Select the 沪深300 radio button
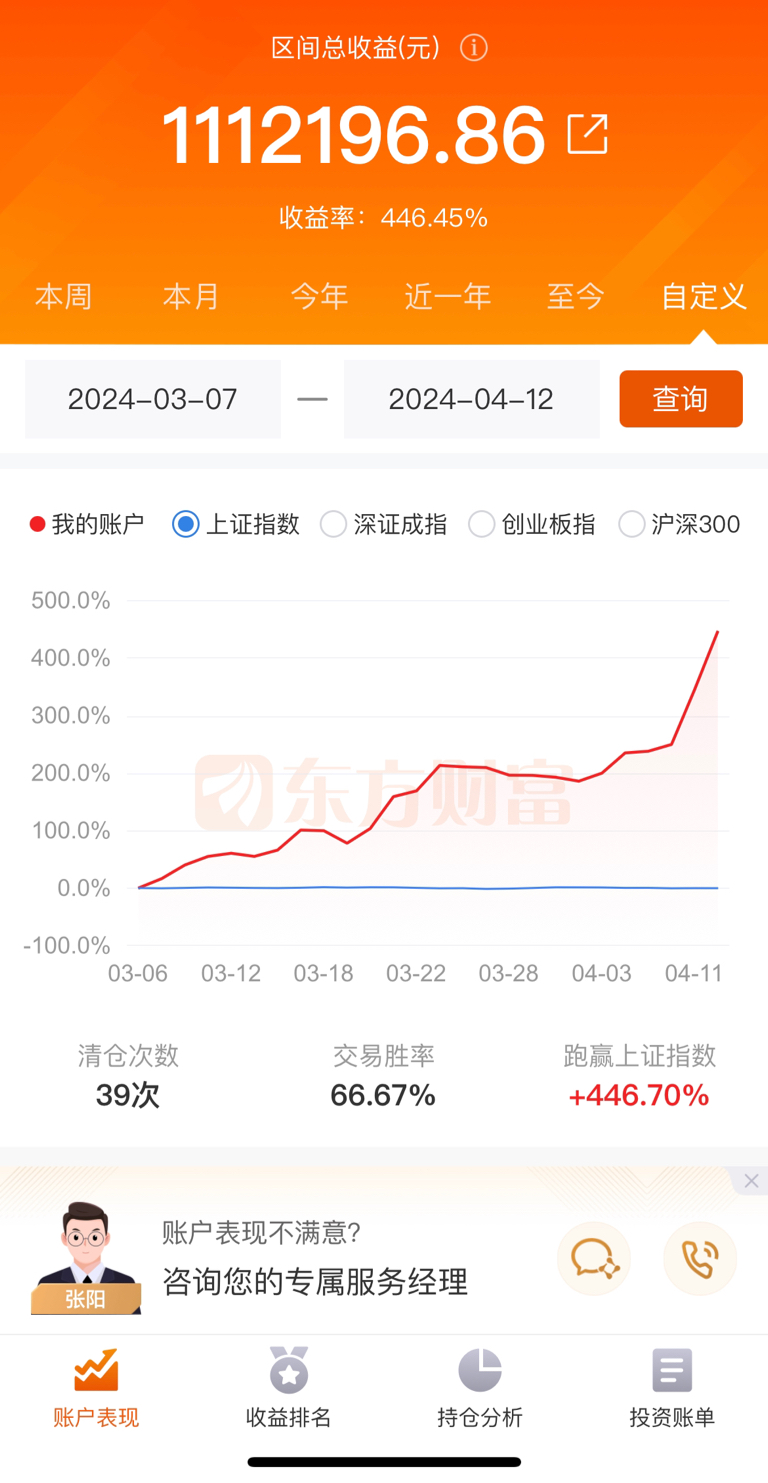This screenshot has height=1483, width=768. (631, 524)
